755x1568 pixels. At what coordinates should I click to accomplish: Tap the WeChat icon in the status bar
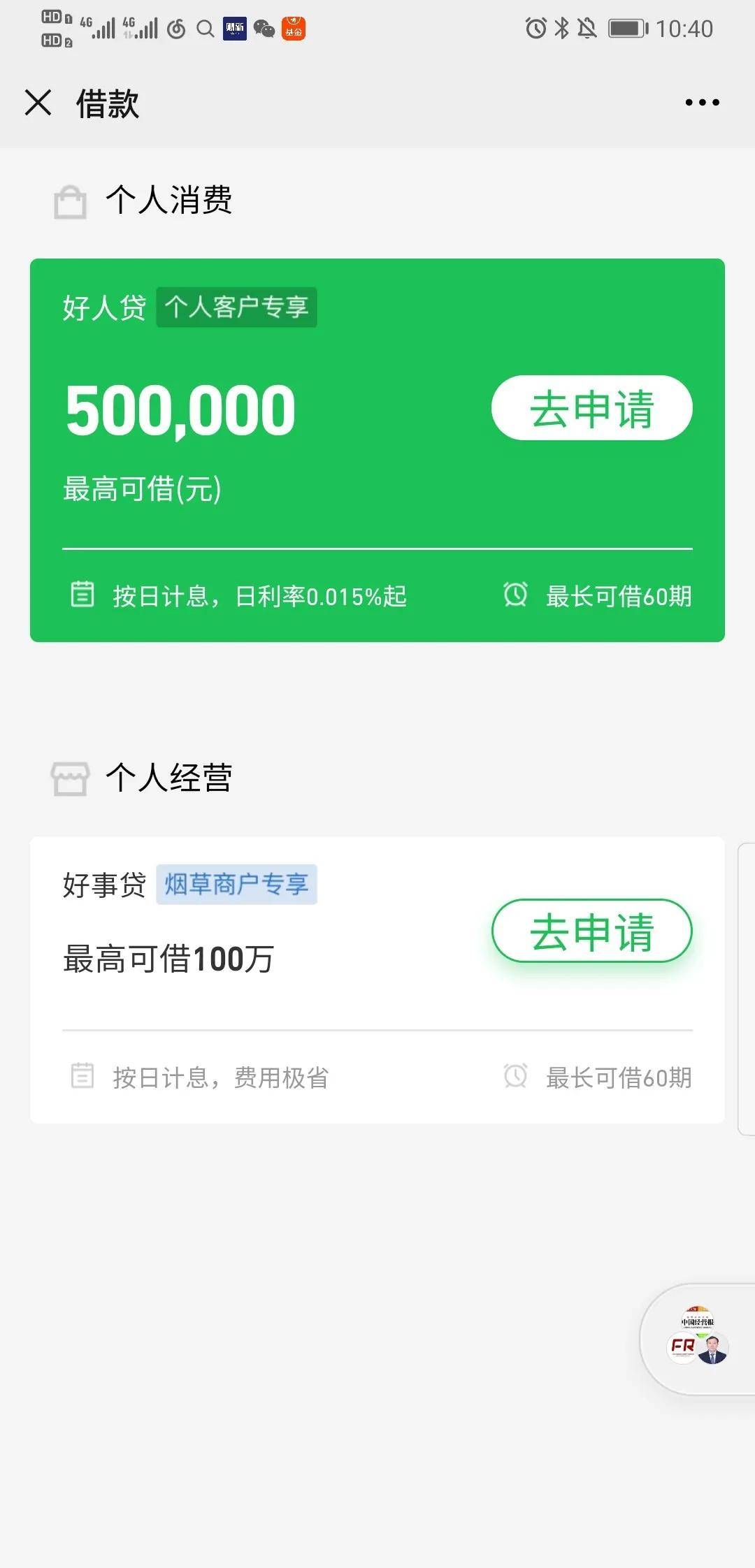coord(264,29)
